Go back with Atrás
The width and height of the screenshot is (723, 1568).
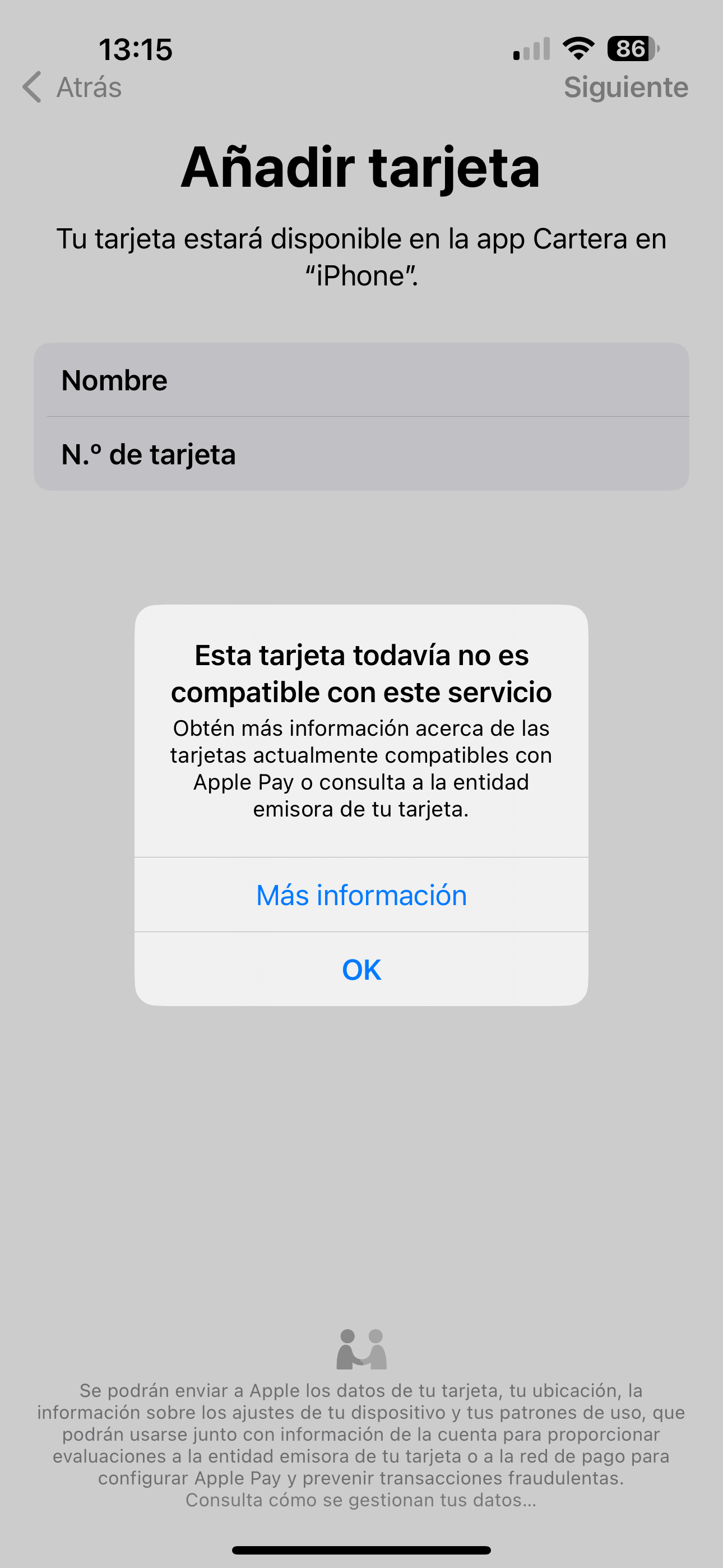pos(73,87)
